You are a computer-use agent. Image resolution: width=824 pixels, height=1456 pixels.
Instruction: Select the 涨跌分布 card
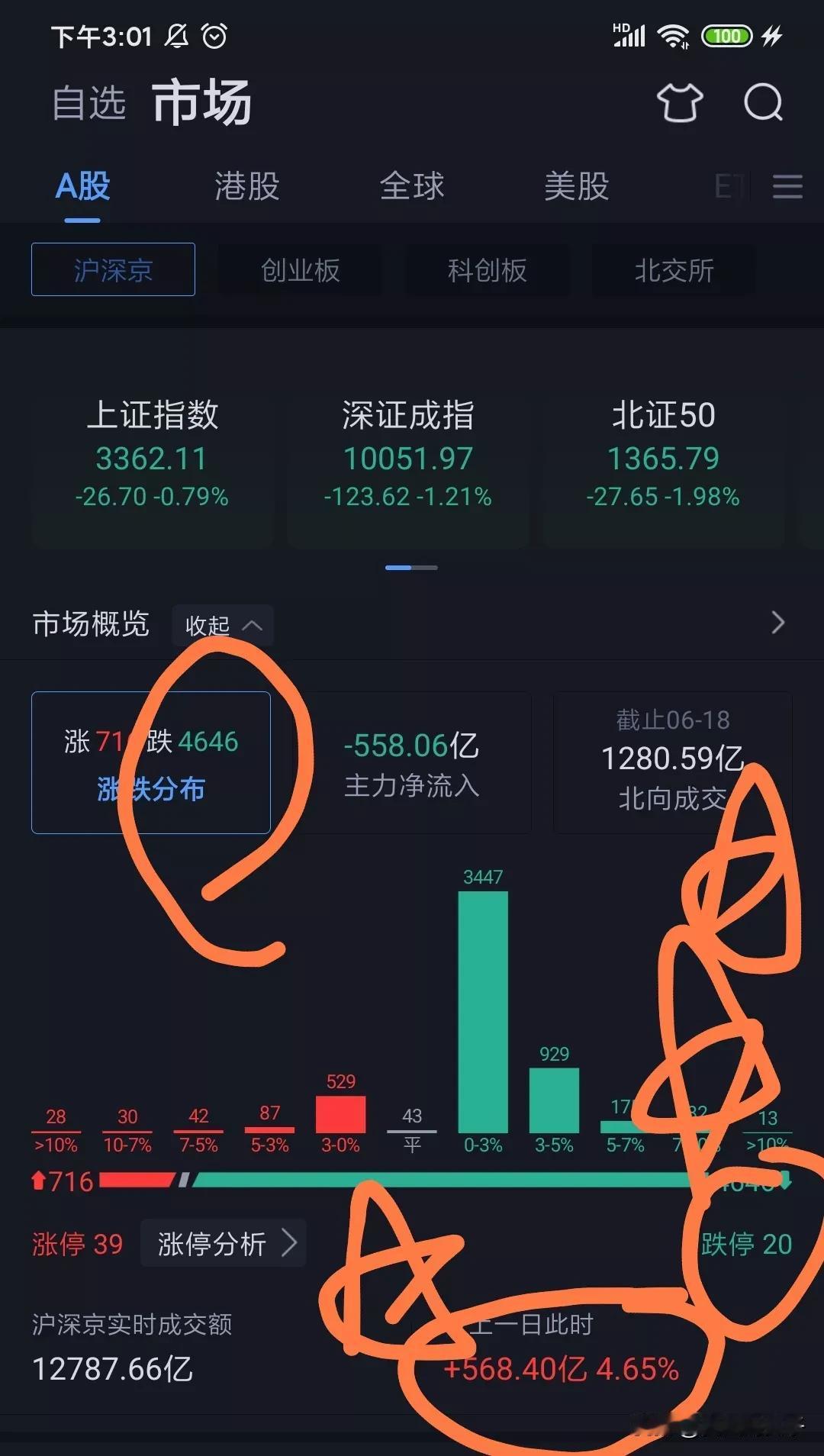(x=151, y=762)
